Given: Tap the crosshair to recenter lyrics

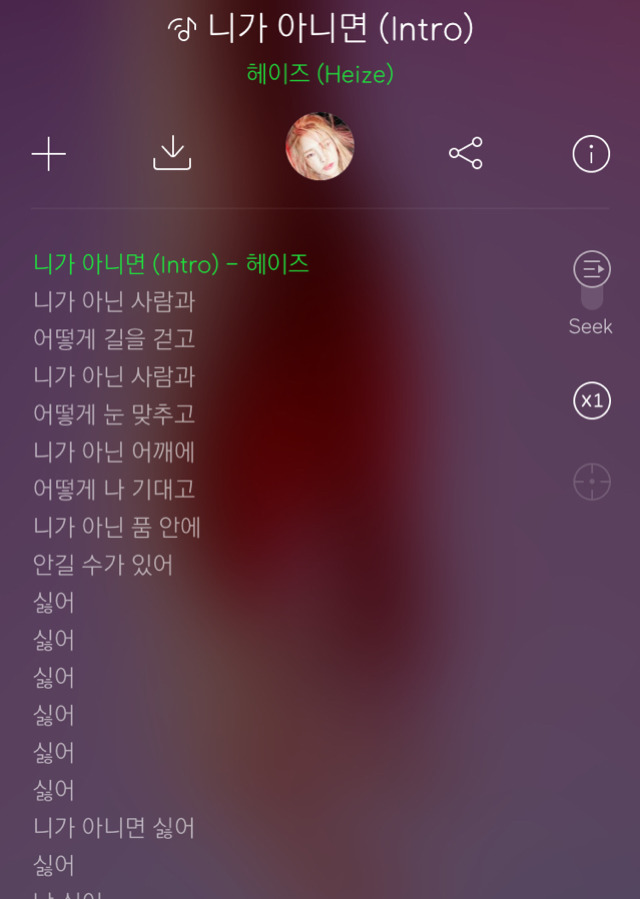Looking at the screenshot, I should (591, 481).
